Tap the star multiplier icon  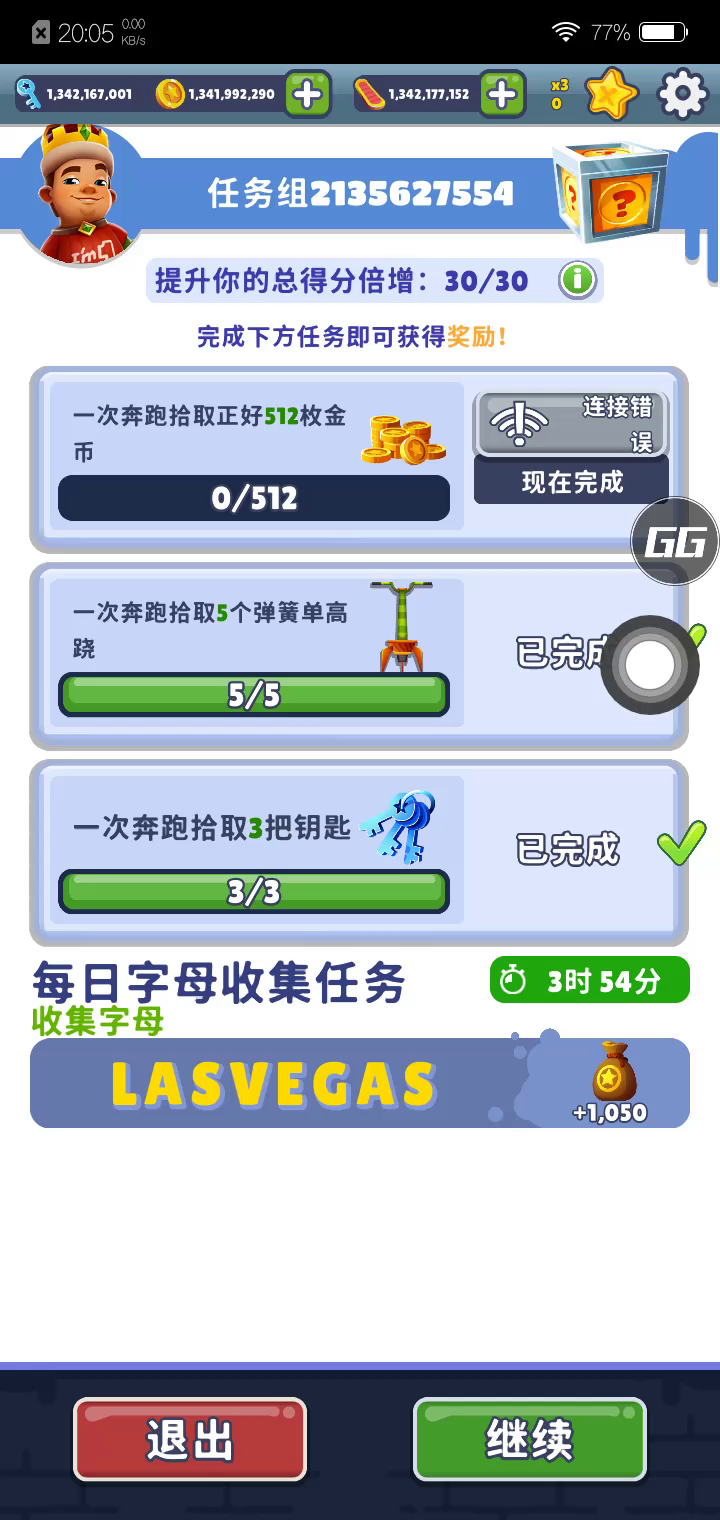[609, 95]
